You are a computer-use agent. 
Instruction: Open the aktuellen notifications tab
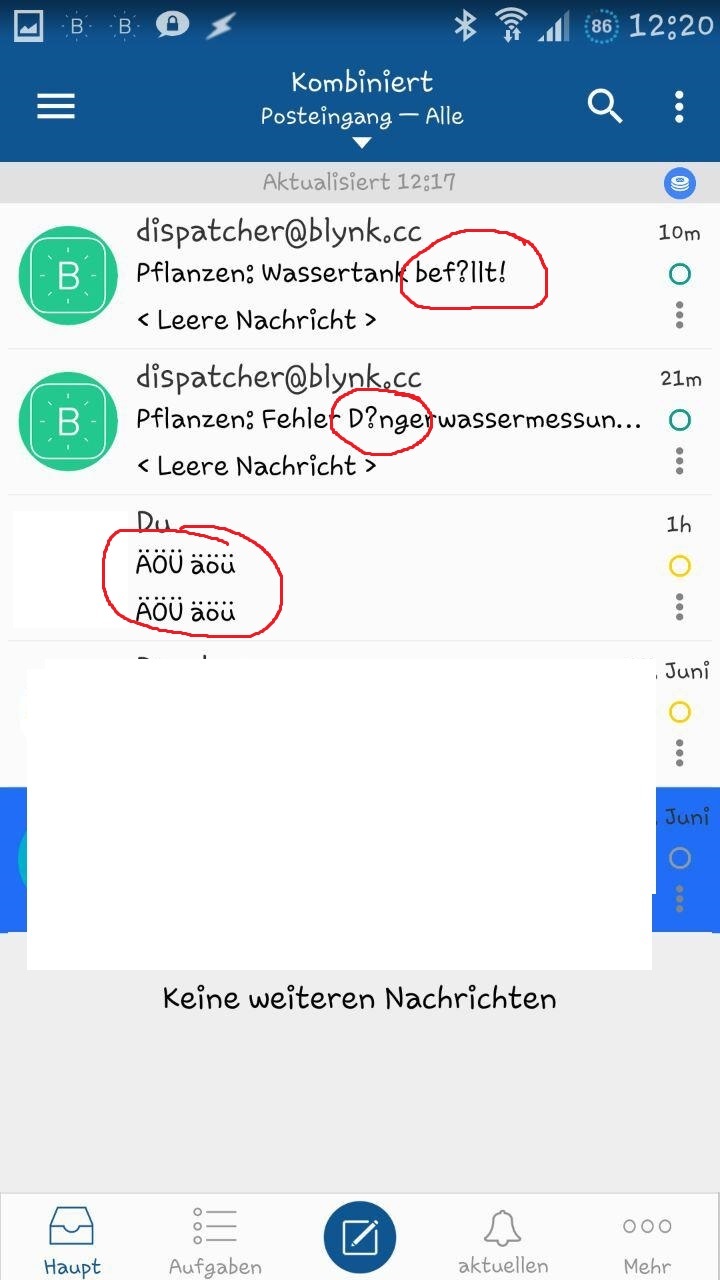(x=503, y=1240)
